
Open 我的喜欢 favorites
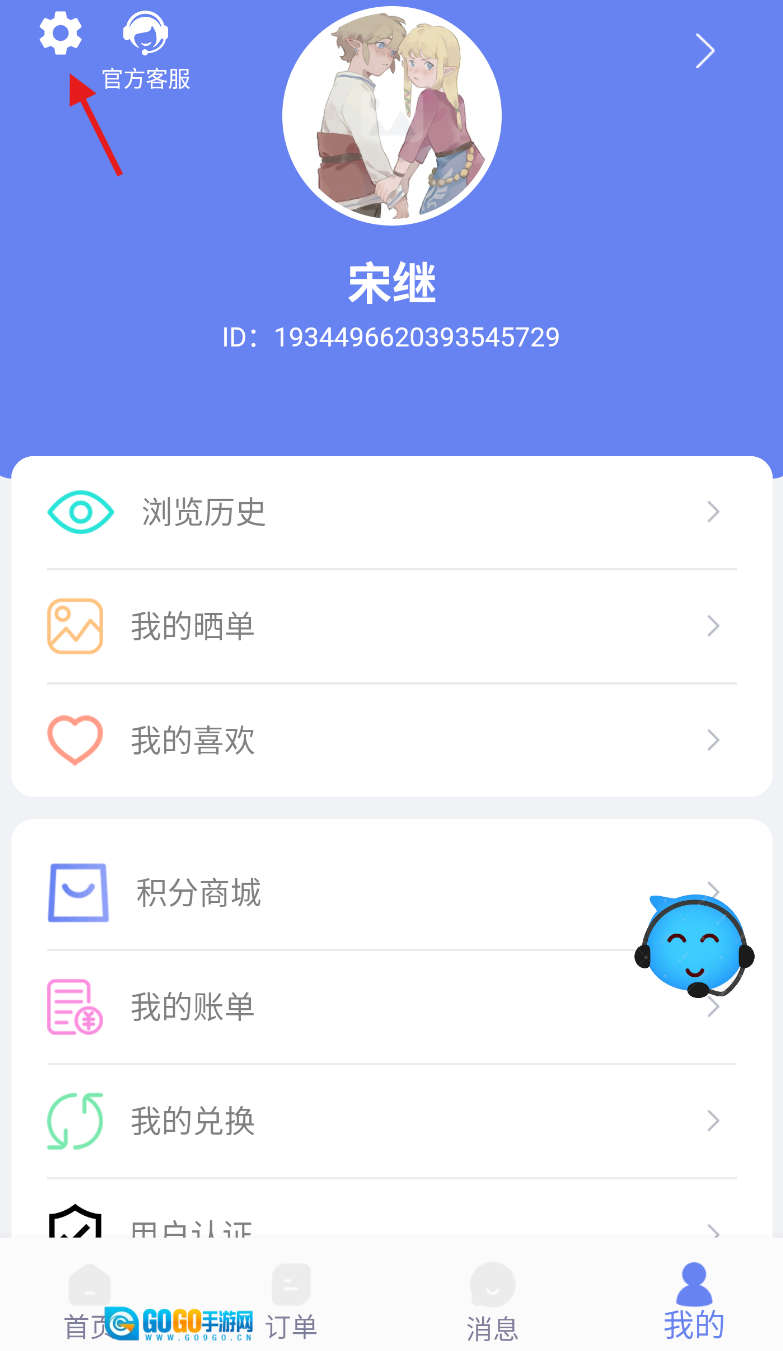tap(391, 741)
